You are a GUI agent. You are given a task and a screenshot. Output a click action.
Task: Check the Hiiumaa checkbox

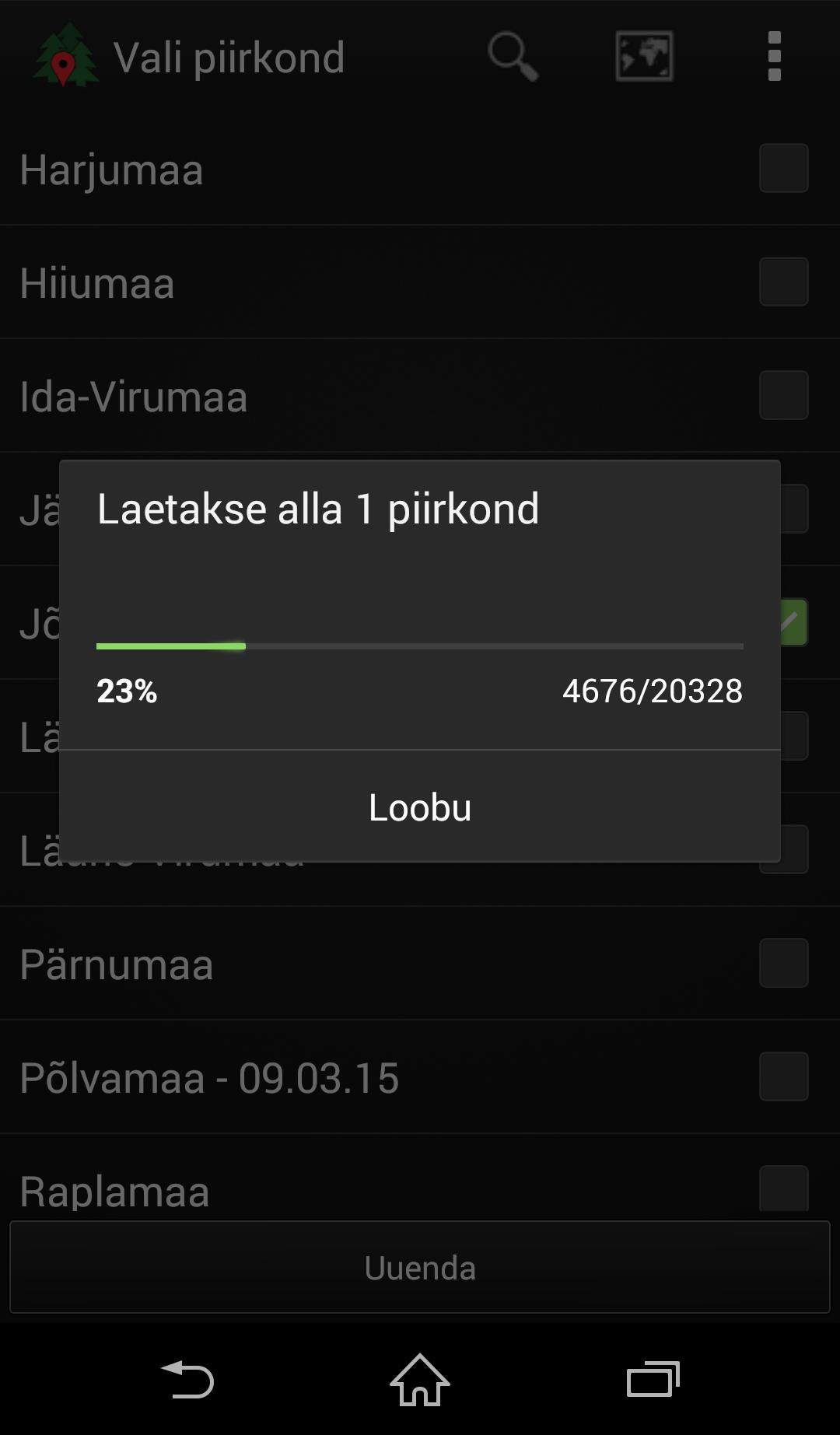point(783,282)
